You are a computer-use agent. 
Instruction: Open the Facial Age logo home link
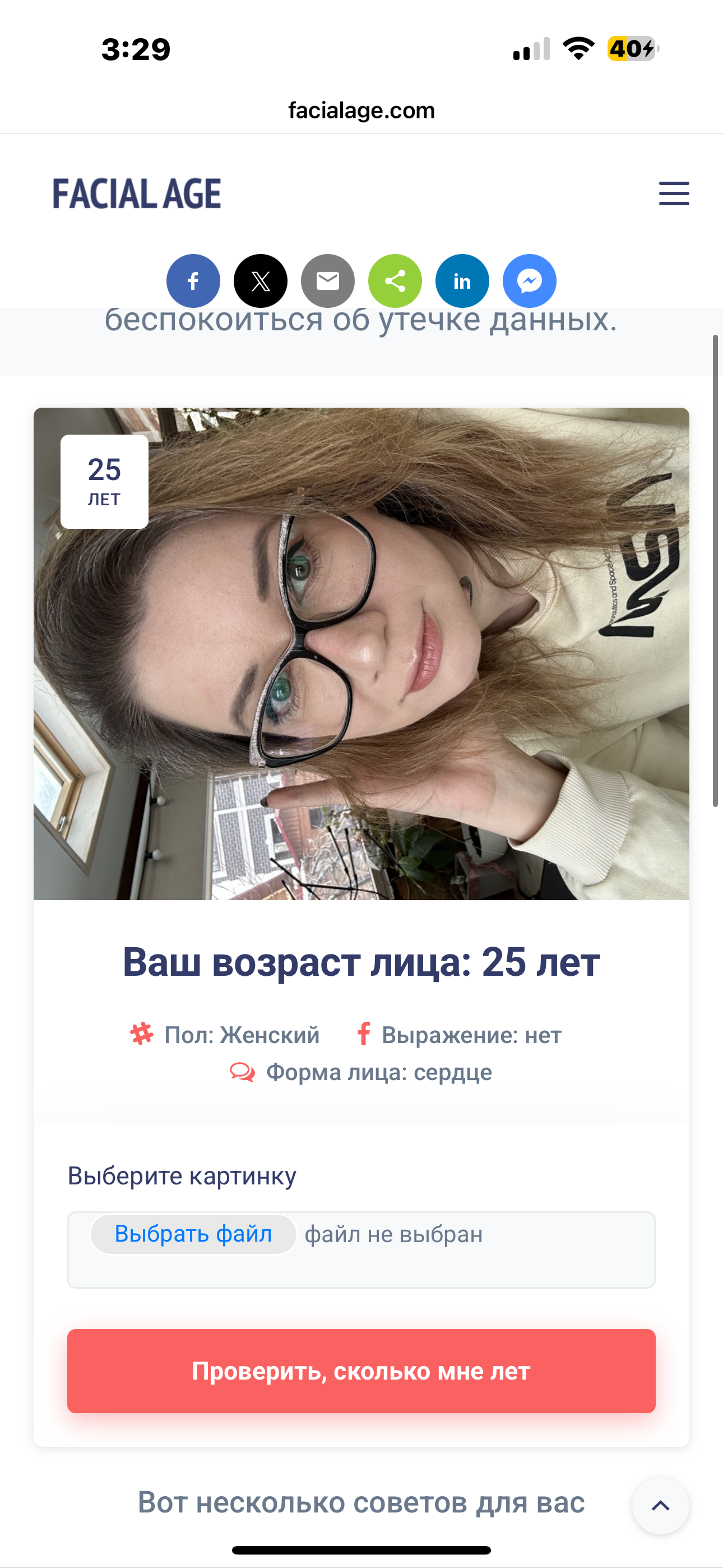[x=137, y=193]
